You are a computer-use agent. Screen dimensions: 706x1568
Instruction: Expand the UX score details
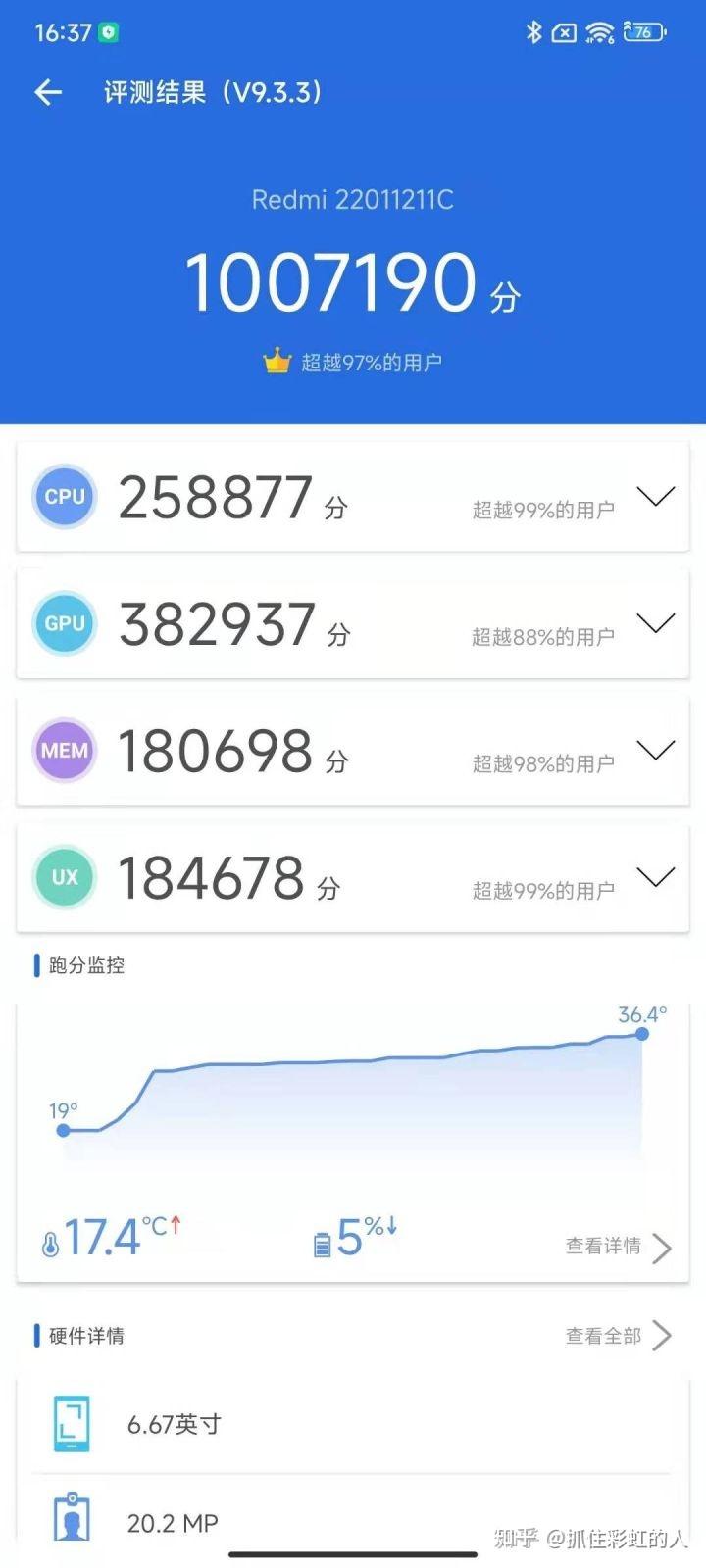pyautogui.click(x=655, y=877)
